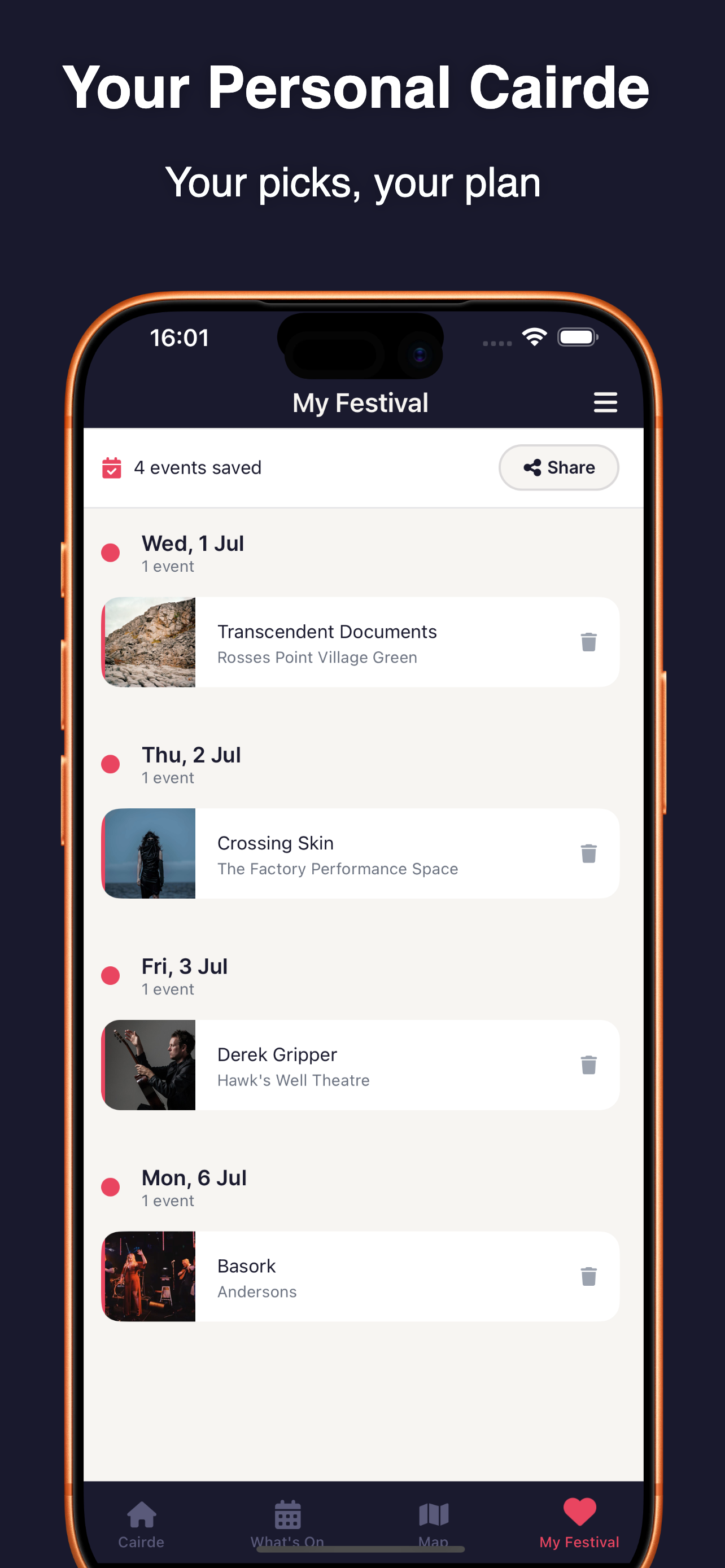Viewport: 725px width, 1568px height.
Task: Select the Thu, 2 Jul day indicator
Action: (111, 764)
